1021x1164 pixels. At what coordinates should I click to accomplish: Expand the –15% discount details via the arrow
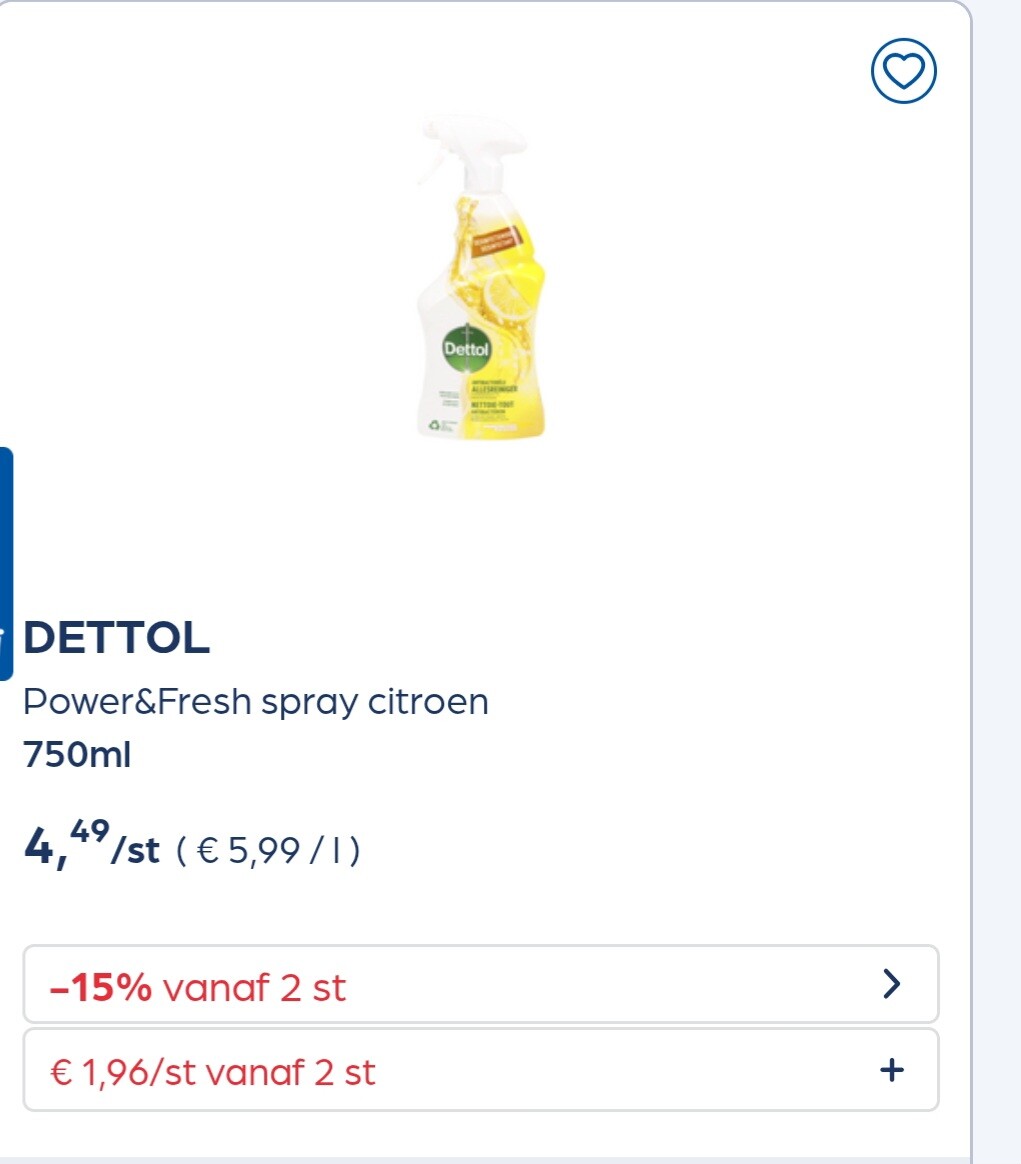pos(890,985)
